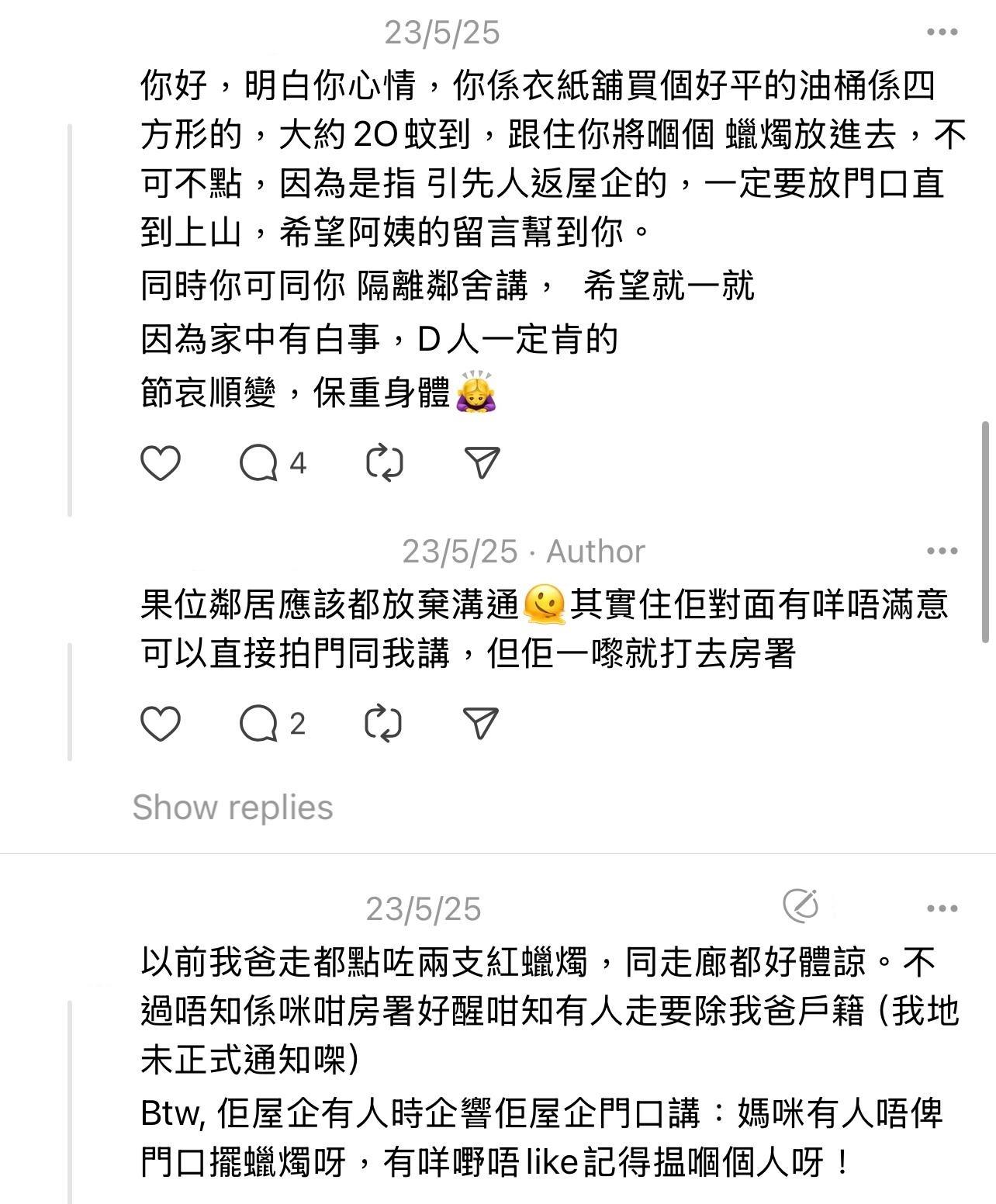Image resolution: width=996 pixels, height=1204 pixels.
Task: Tap the edited icon on the 紅蠟燭 comment
Action: tap(801, 905)
